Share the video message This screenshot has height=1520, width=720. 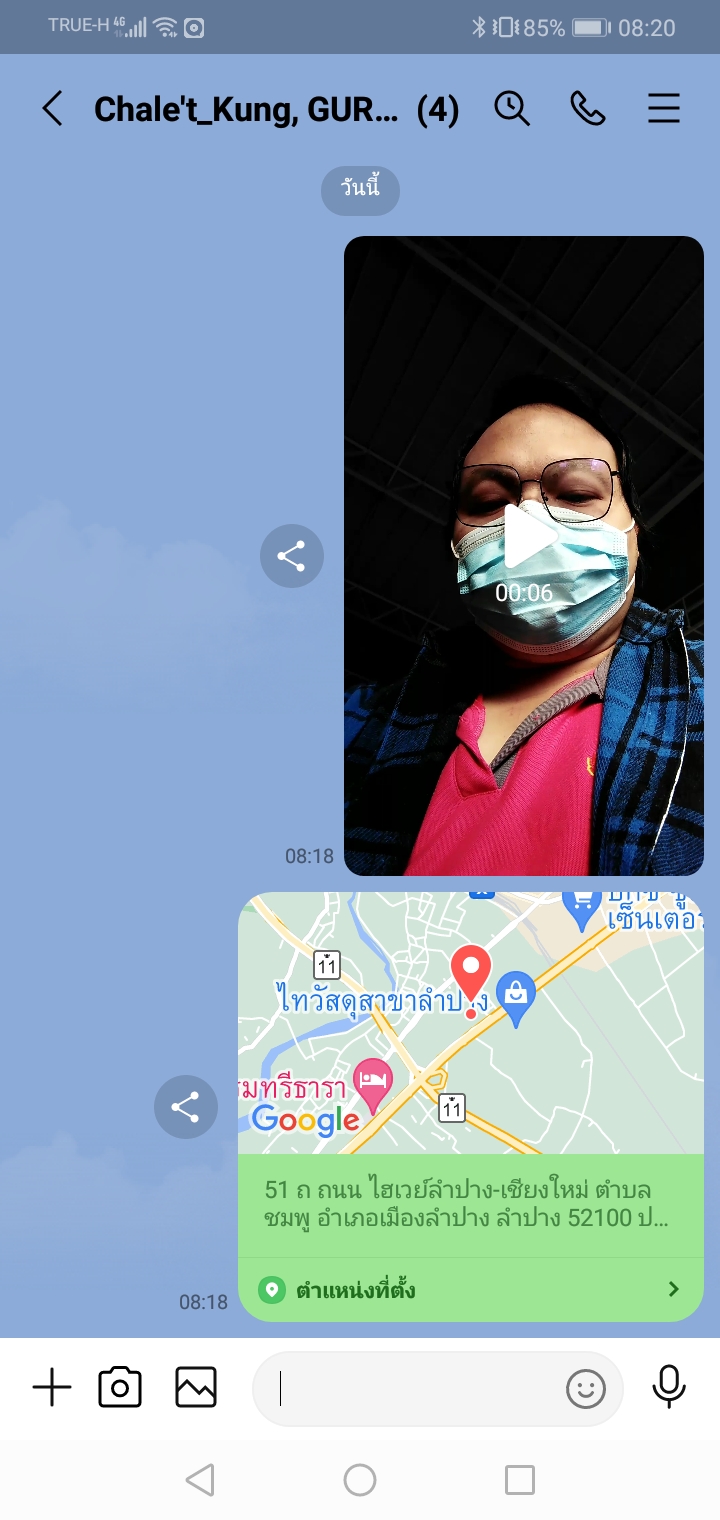click(291, 556)
